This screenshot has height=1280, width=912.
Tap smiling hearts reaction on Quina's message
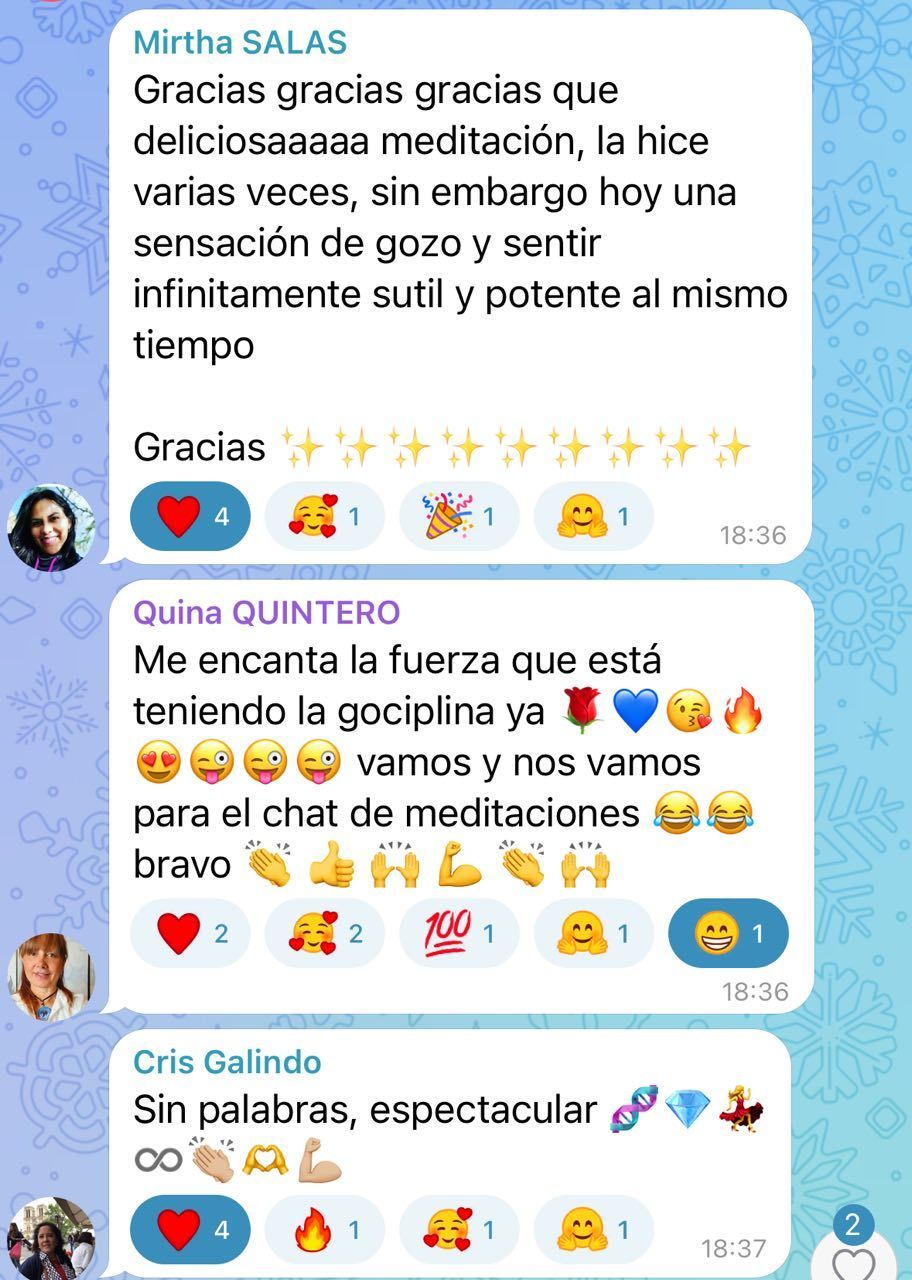(x=324, y=934)
